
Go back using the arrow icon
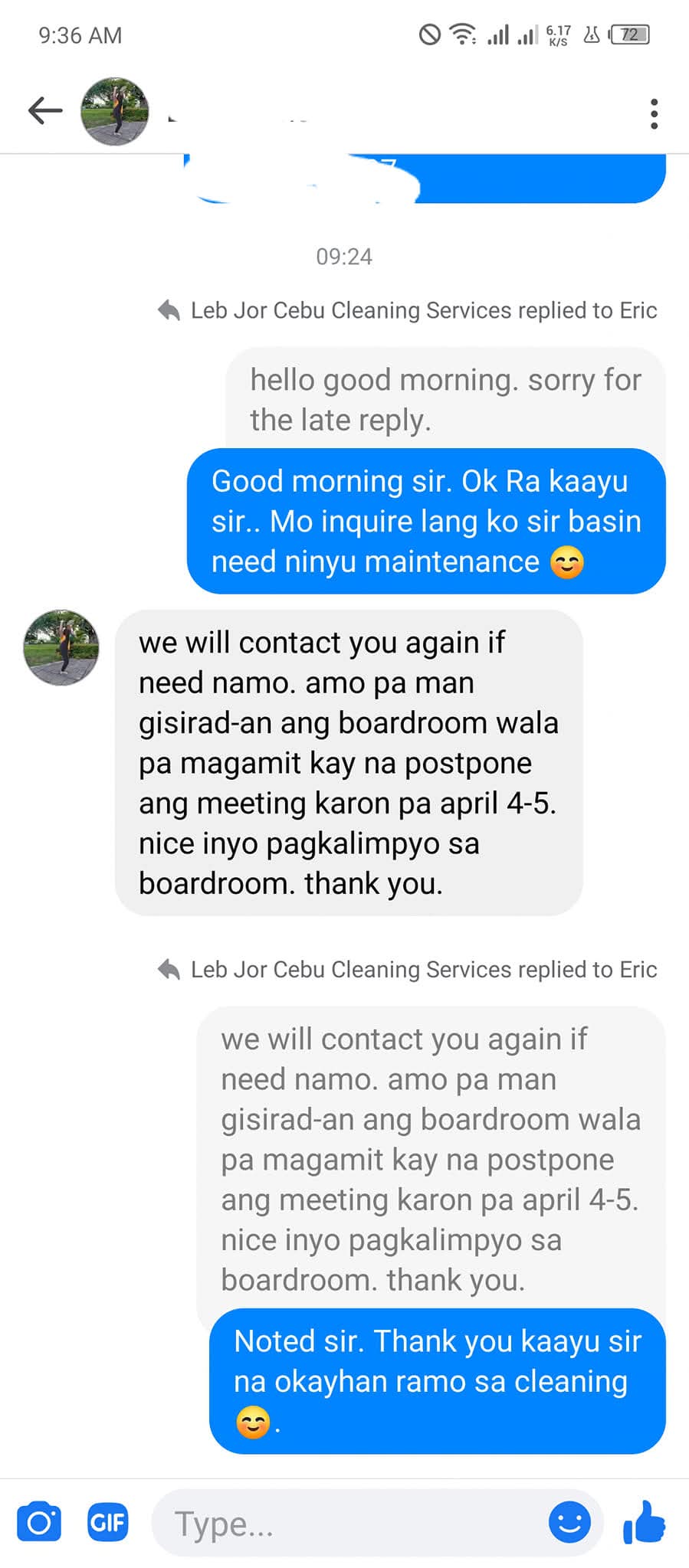(x=45, y=111)
